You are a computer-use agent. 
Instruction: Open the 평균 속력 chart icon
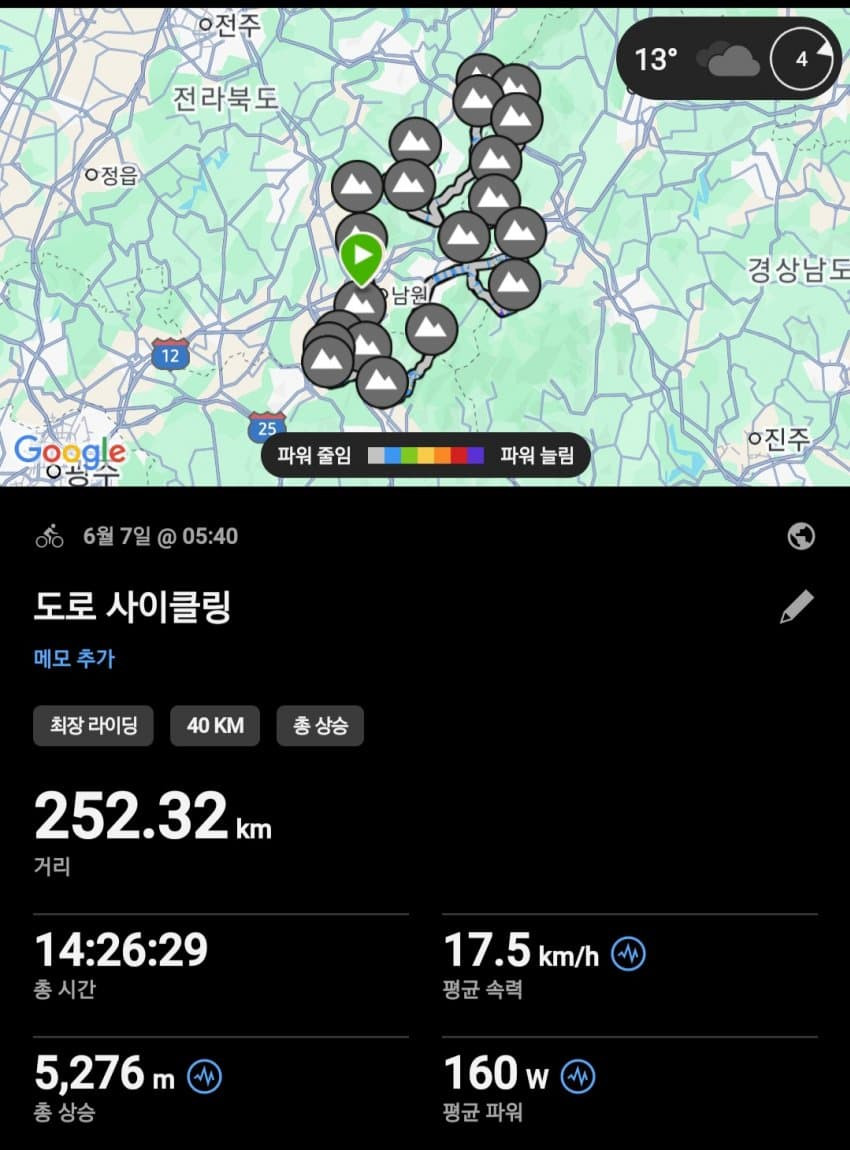pyautogui.click(x=629, y=954)
